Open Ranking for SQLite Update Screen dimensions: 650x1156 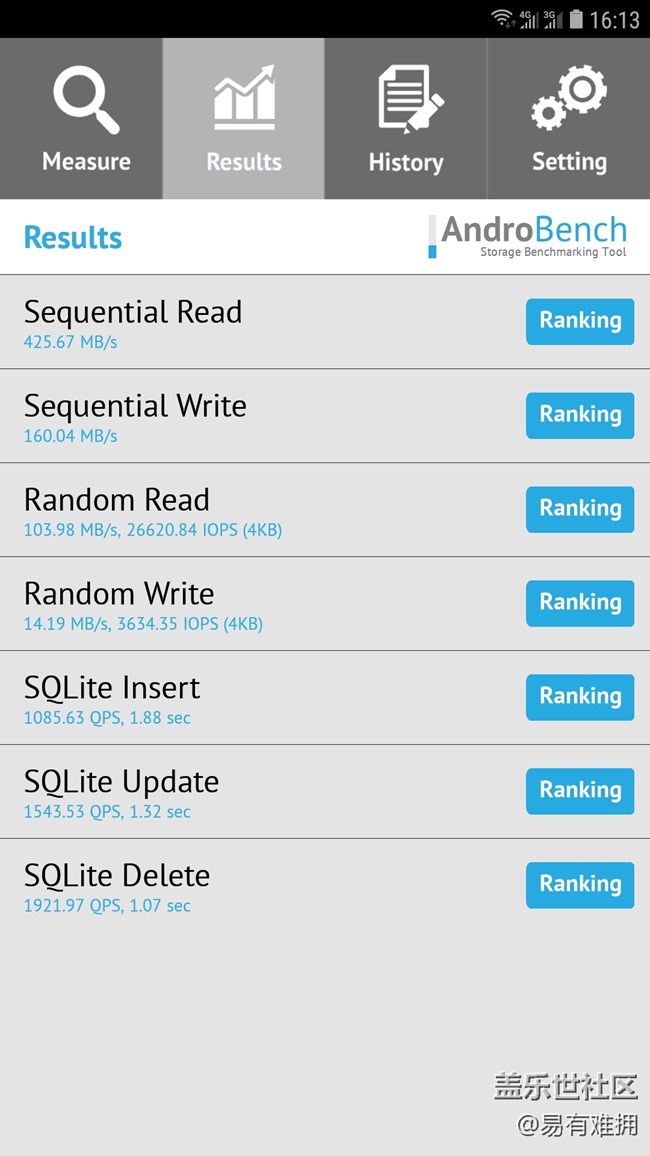(x=580, y=791)
